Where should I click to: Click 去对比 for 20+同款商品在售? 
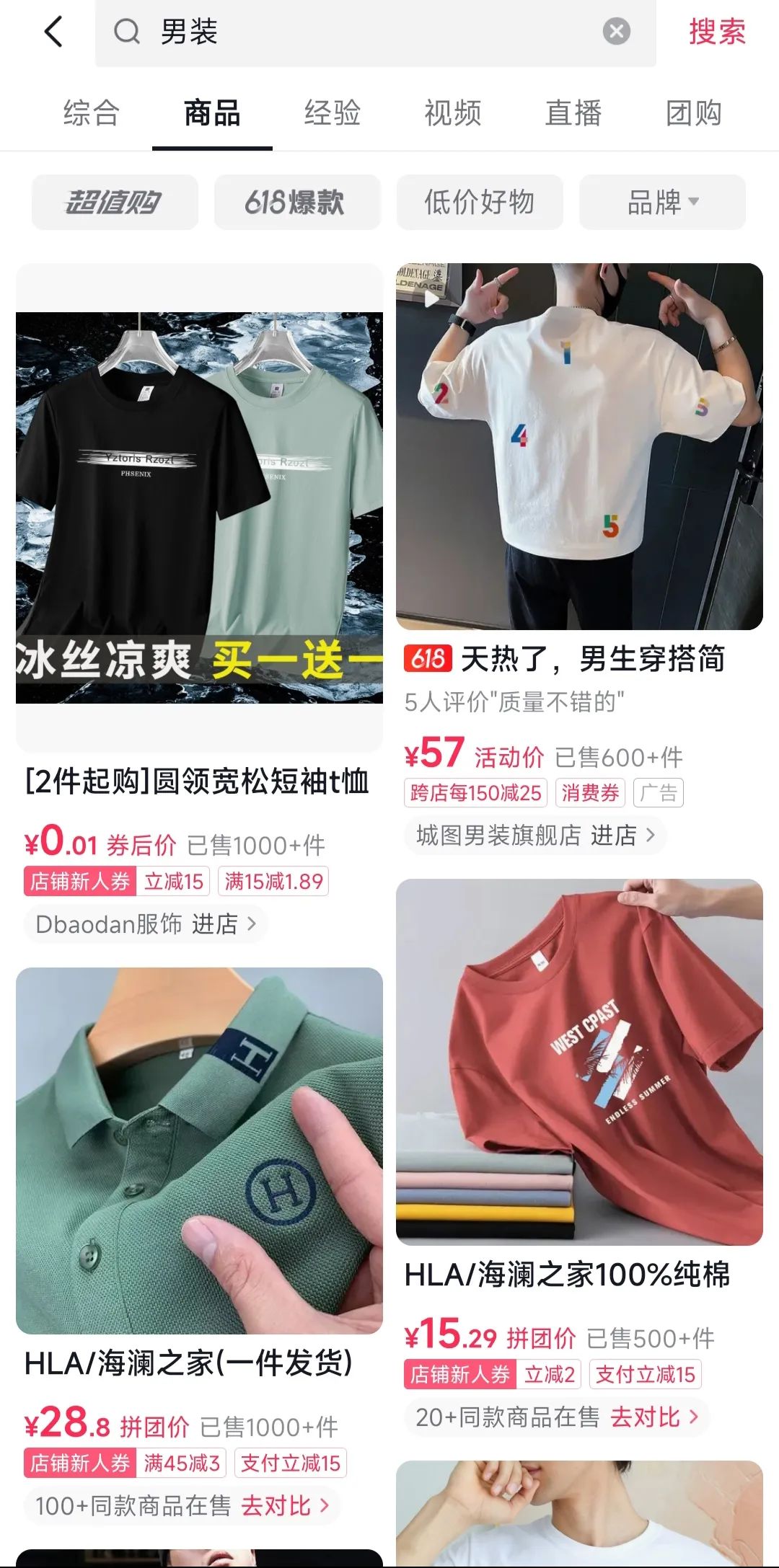[x=647, y=1417]
